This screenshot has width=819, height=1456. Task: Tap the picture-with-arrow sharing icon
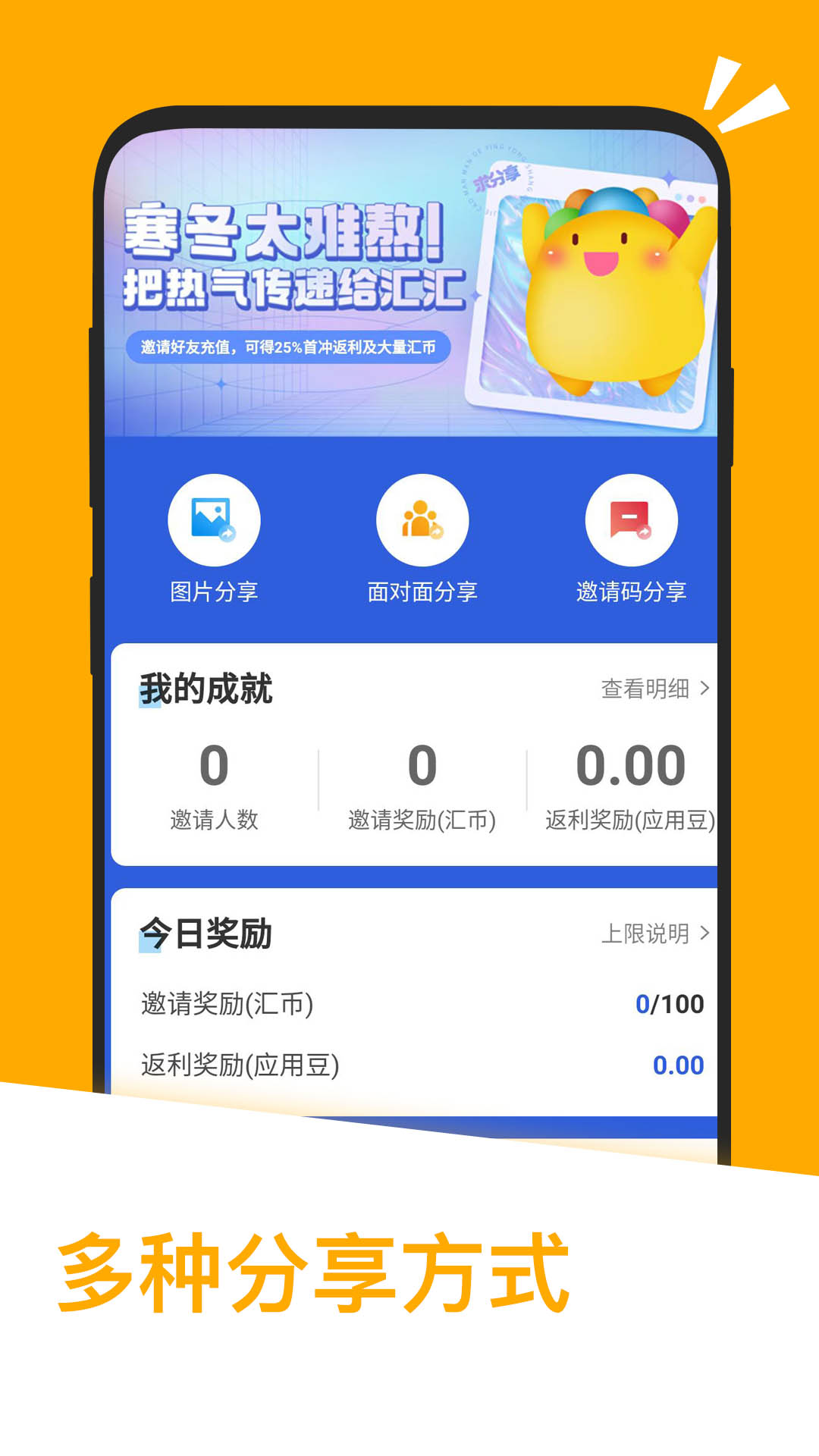213,520
